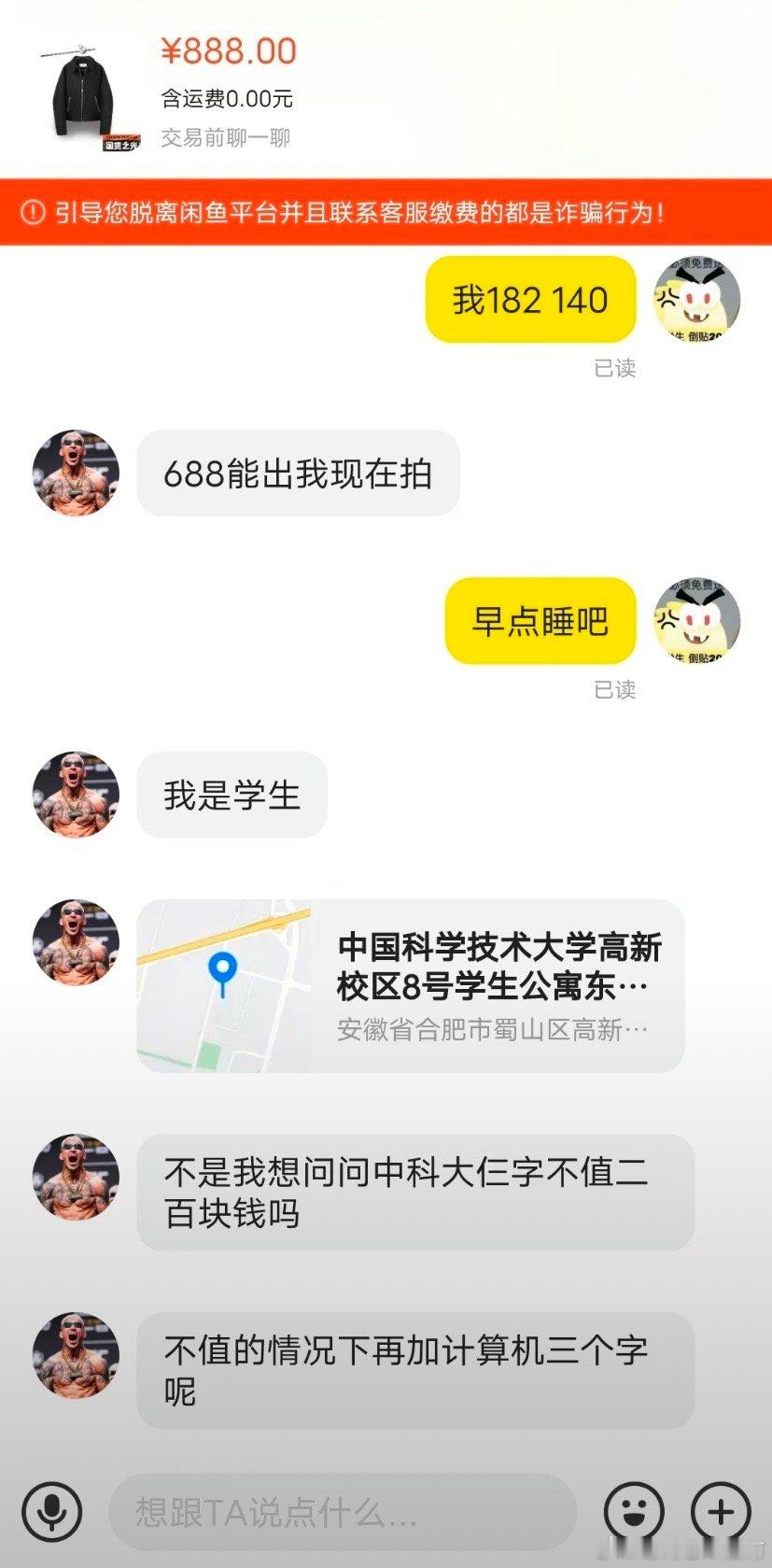Open the shared 中国科学技术大学 location card
Screen dimensions: 772x1568
[x=411, y=986]
